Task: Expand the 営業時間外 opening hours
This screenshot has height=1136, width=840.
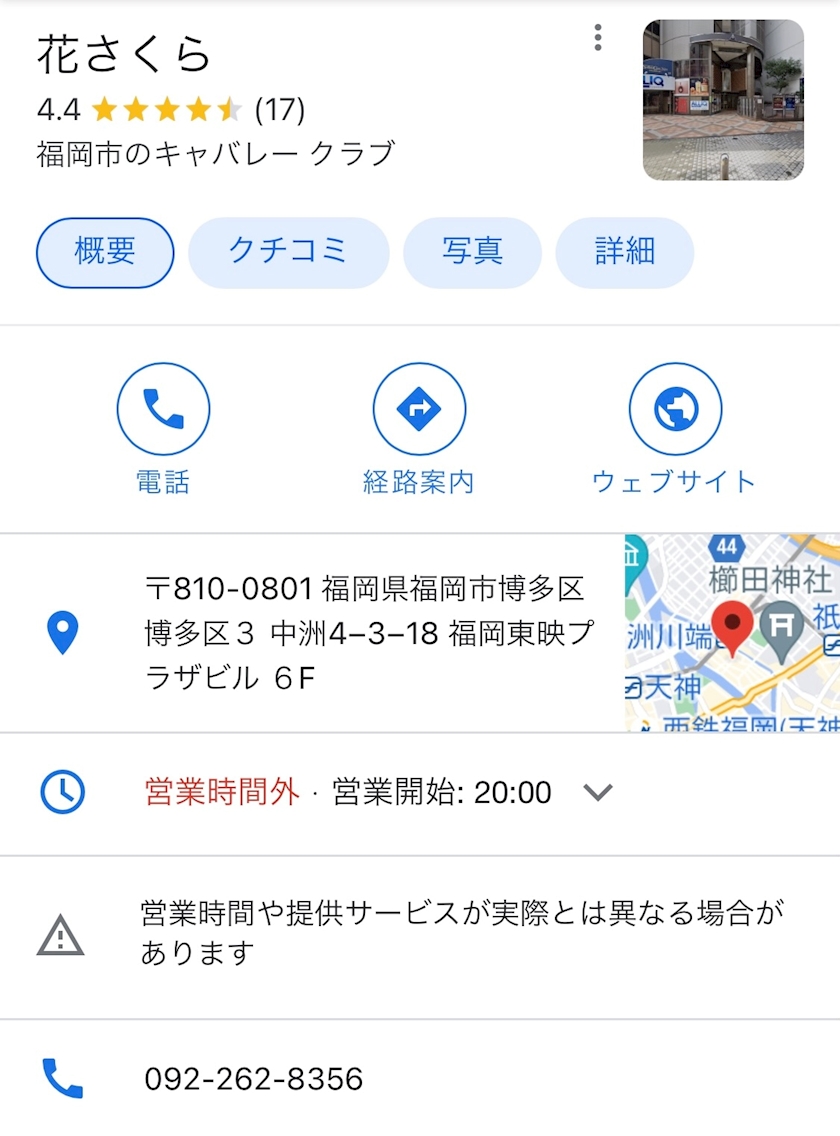Action: tap(597, 793)
